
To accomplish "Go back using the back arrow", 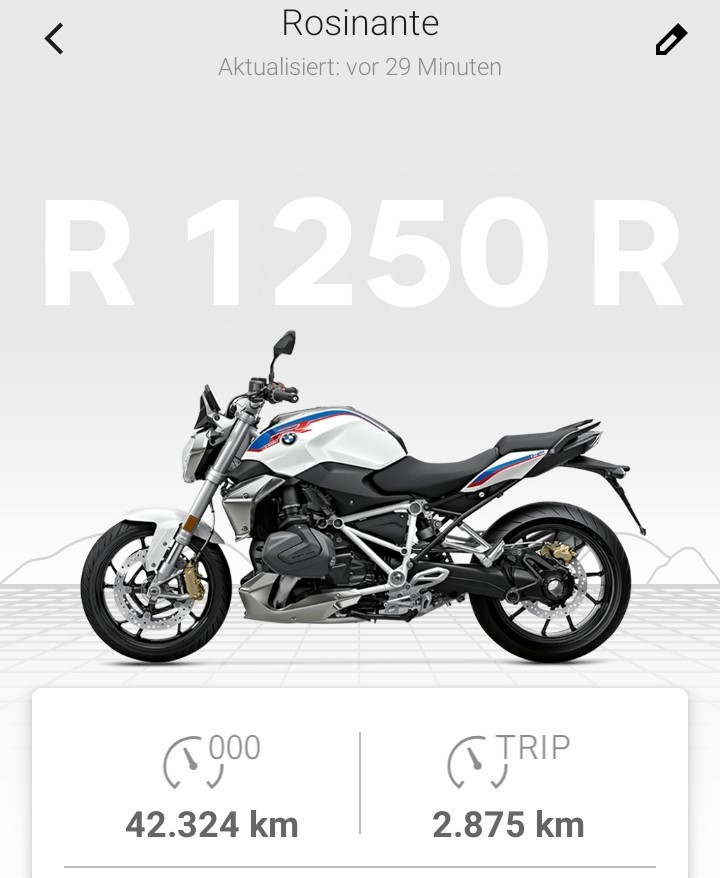I will click(54, 39).
